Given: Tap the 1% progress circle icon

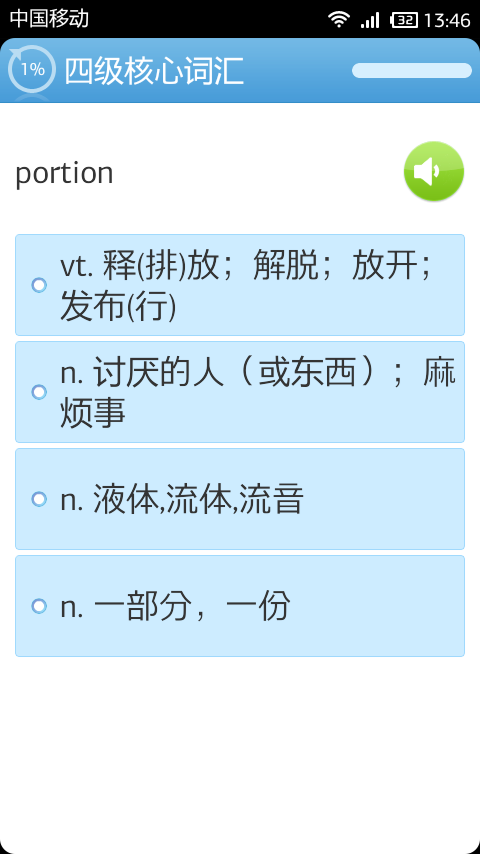Looking at the screenshot, I should point(32,69).
